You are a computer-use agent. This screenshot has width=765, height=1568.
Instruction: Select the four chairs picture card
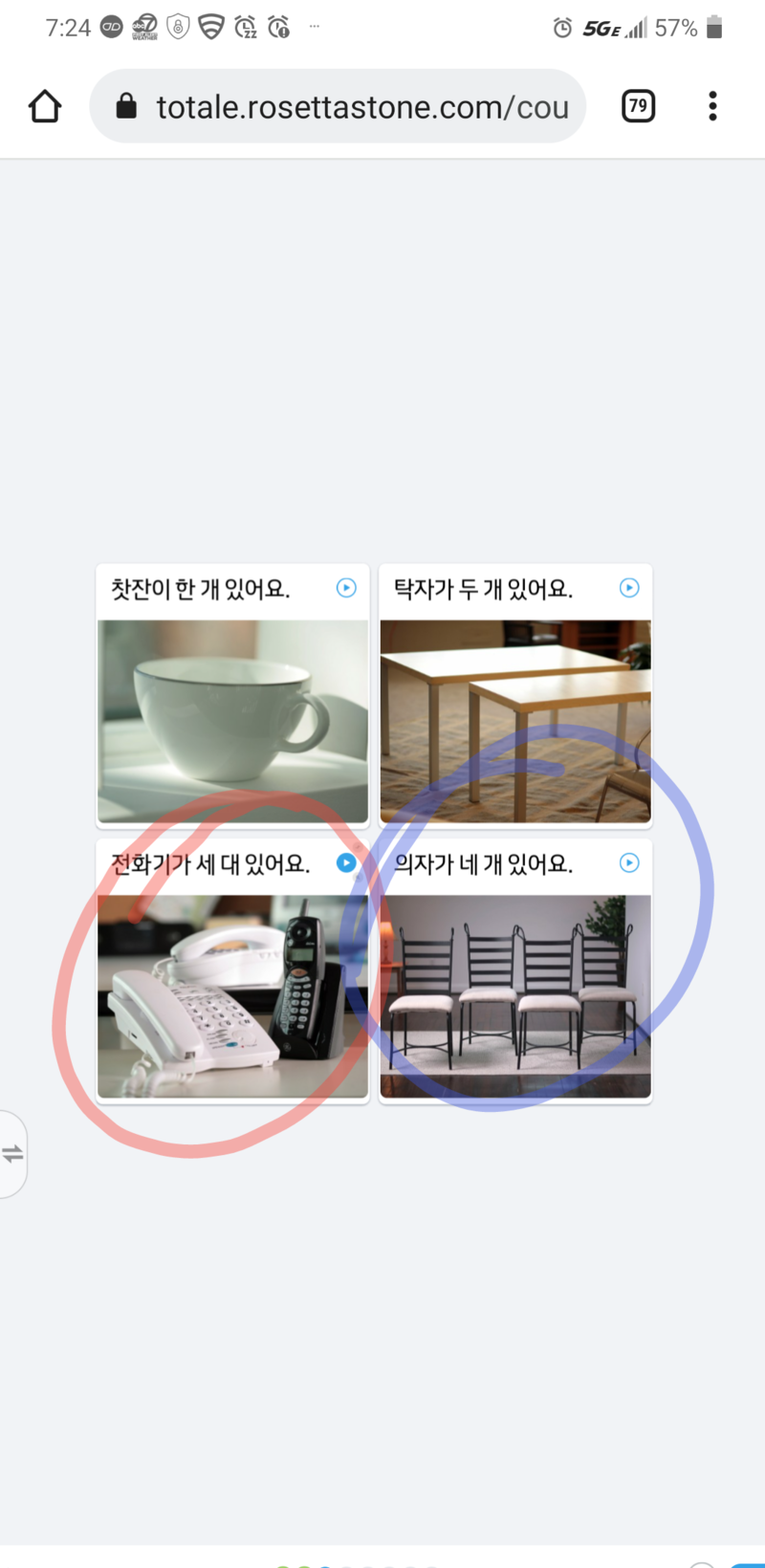(x=515, y=996)
